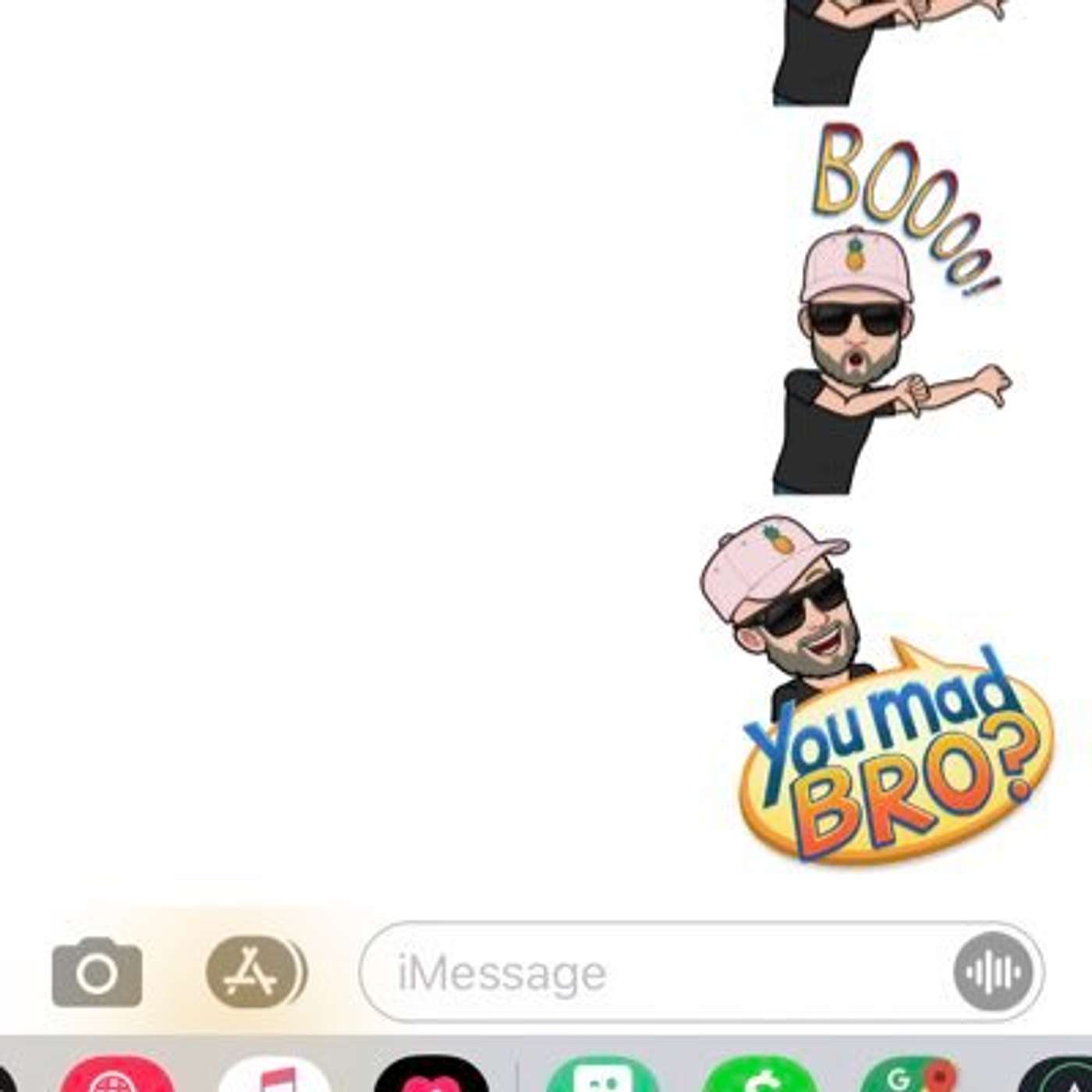Screen dimensions: 1092x1092
Task: Open the black heart app in the drawer
Action: [431, 1079]
